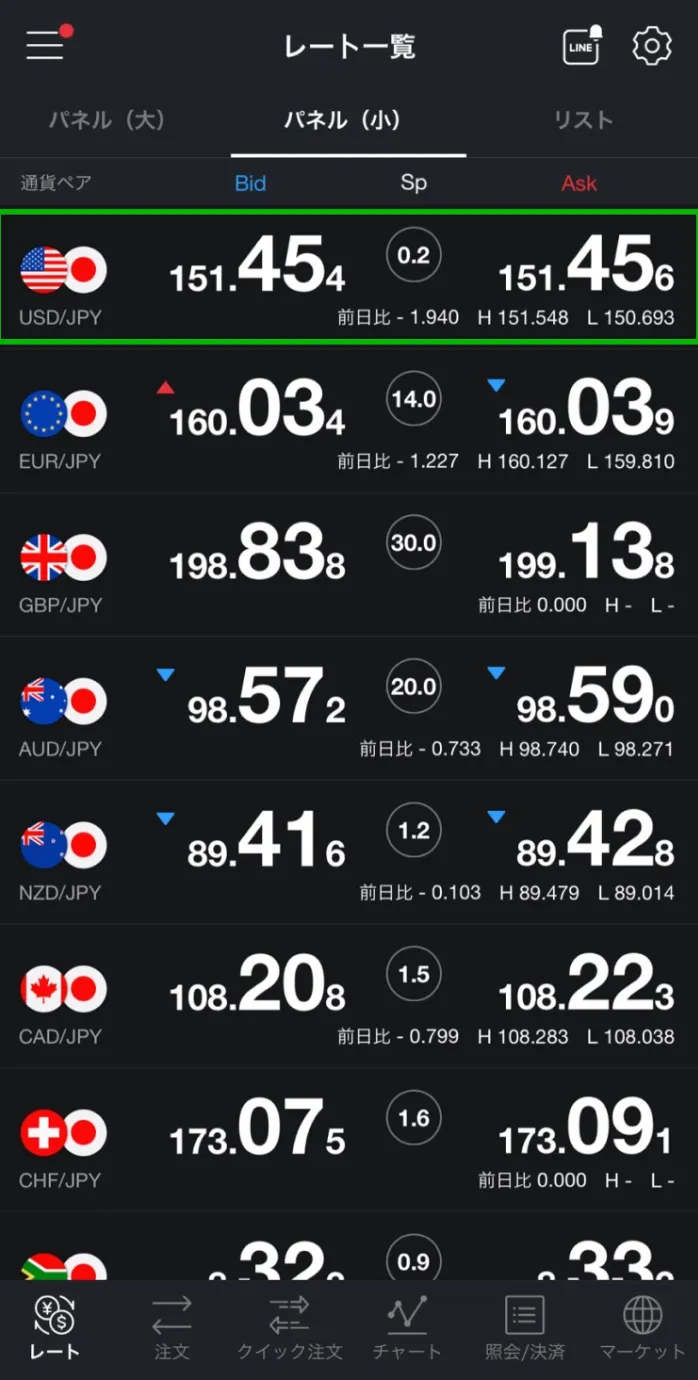Open LINE notification settings
This screenshot has width=698, height=1380.
[582, 46]
